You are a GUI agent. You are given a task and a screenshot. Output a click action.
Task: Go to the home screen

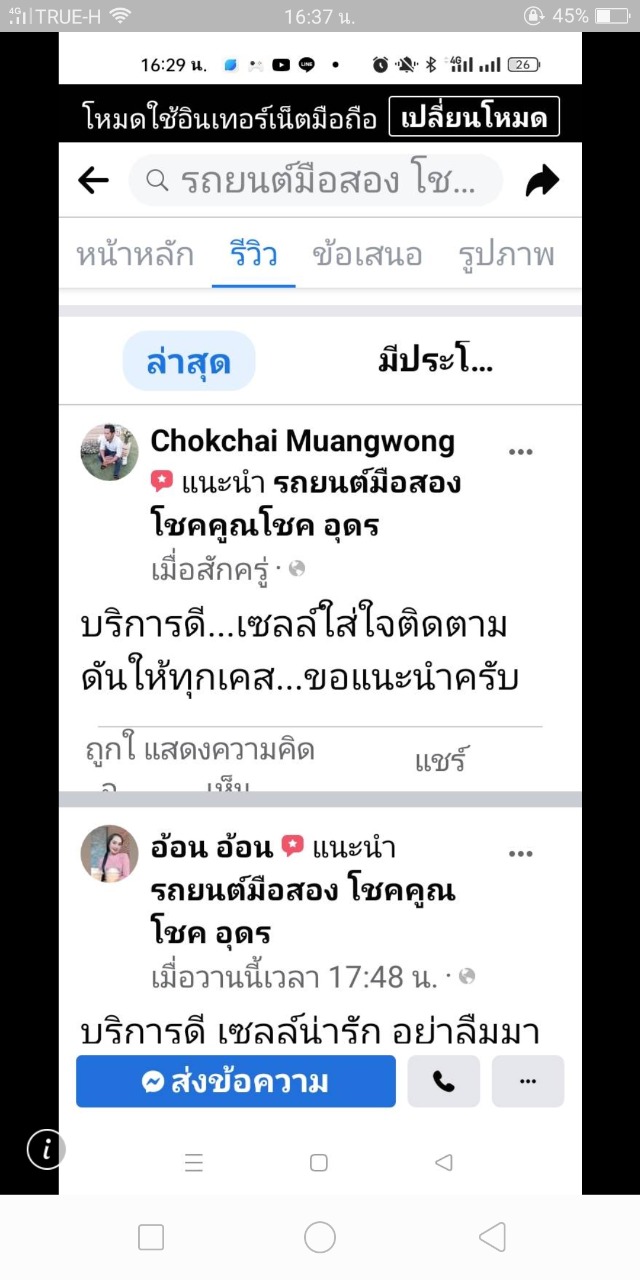320,1238
